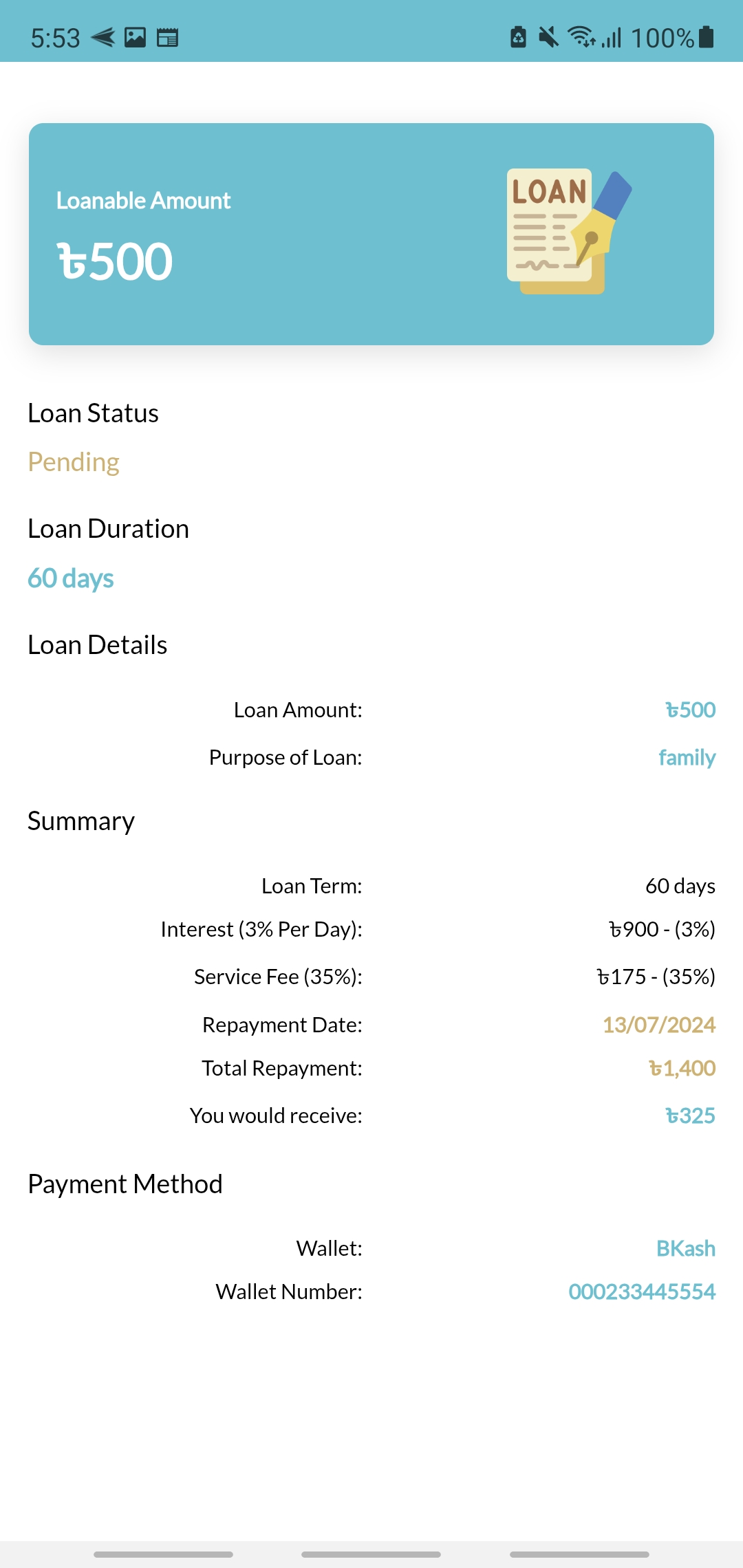Tap the wallet number 000233445554
The width and height of the screenshot is (743, 1568).
pyautogui.click(x=641, y=1292)
